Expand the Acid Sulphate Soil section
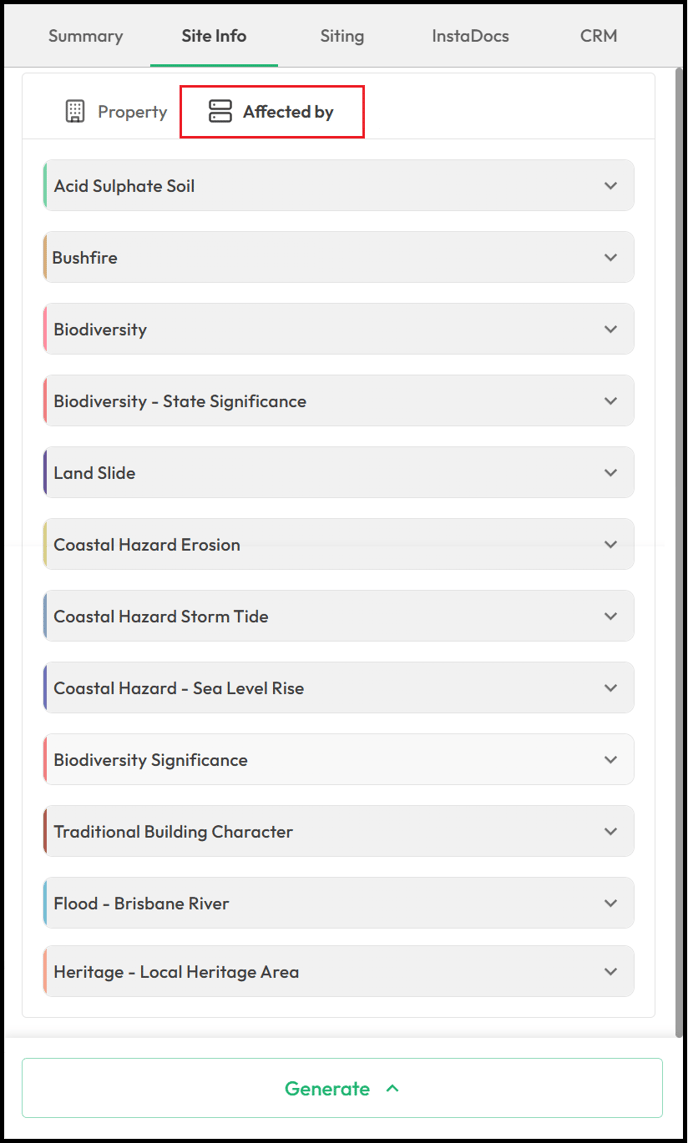The image size is (688, 1143). point(338,186)
